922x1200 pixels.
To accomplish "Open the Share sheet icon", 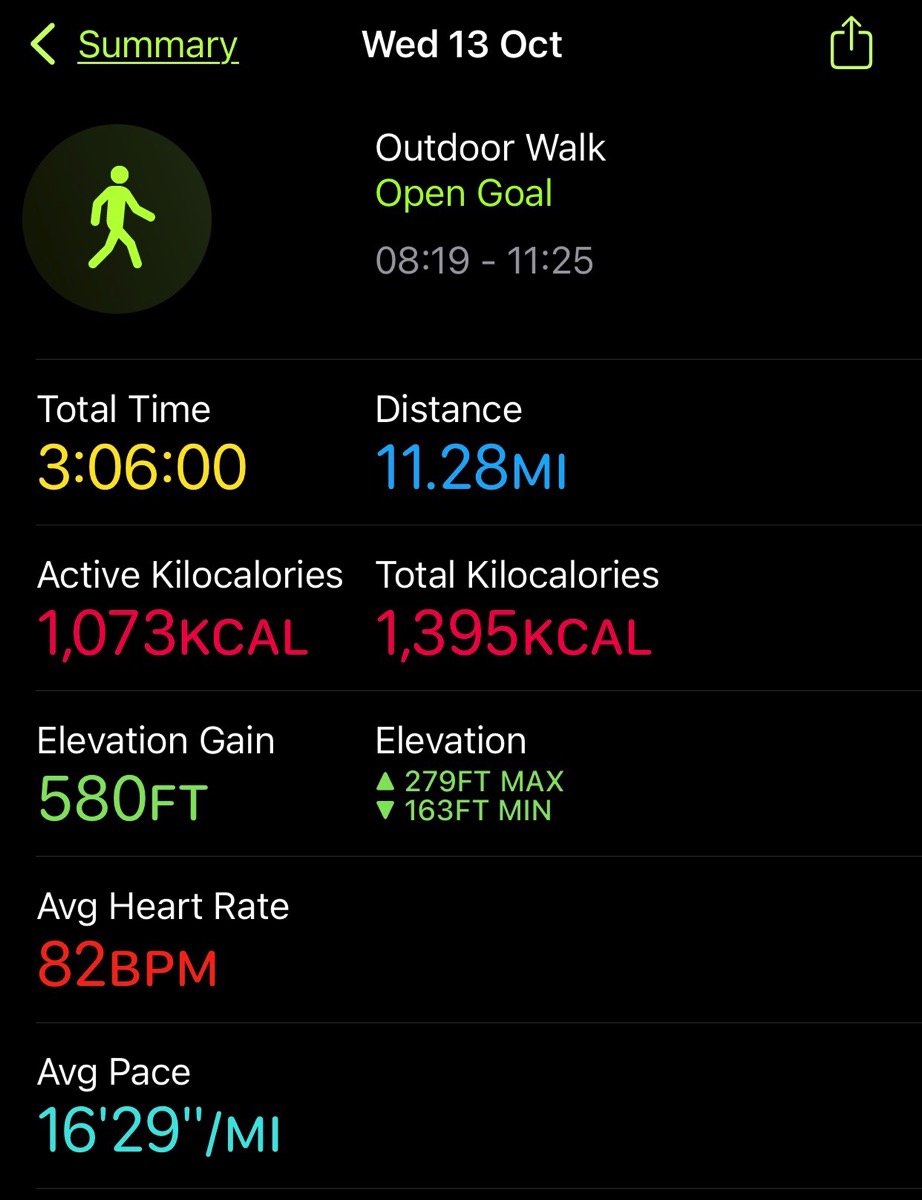I will click(849, 43).
